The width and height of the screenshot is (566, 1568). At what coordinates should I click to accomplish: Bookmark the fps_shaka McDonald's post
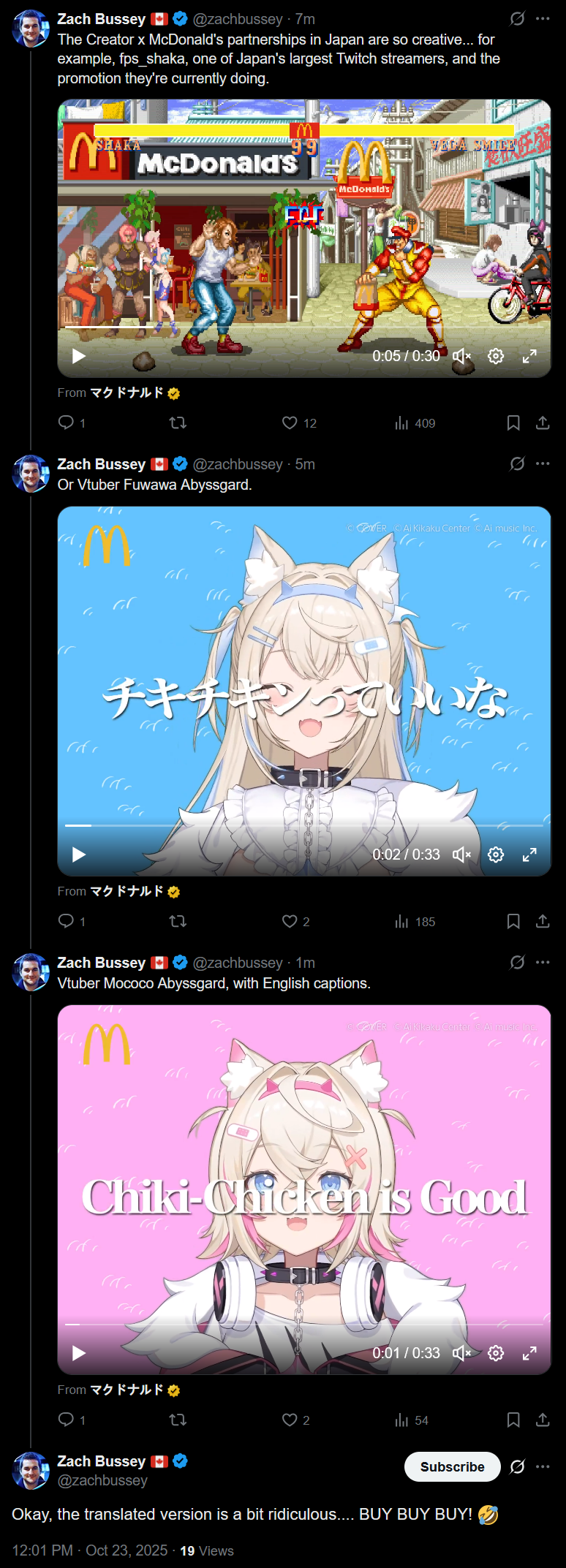point(513,423)
